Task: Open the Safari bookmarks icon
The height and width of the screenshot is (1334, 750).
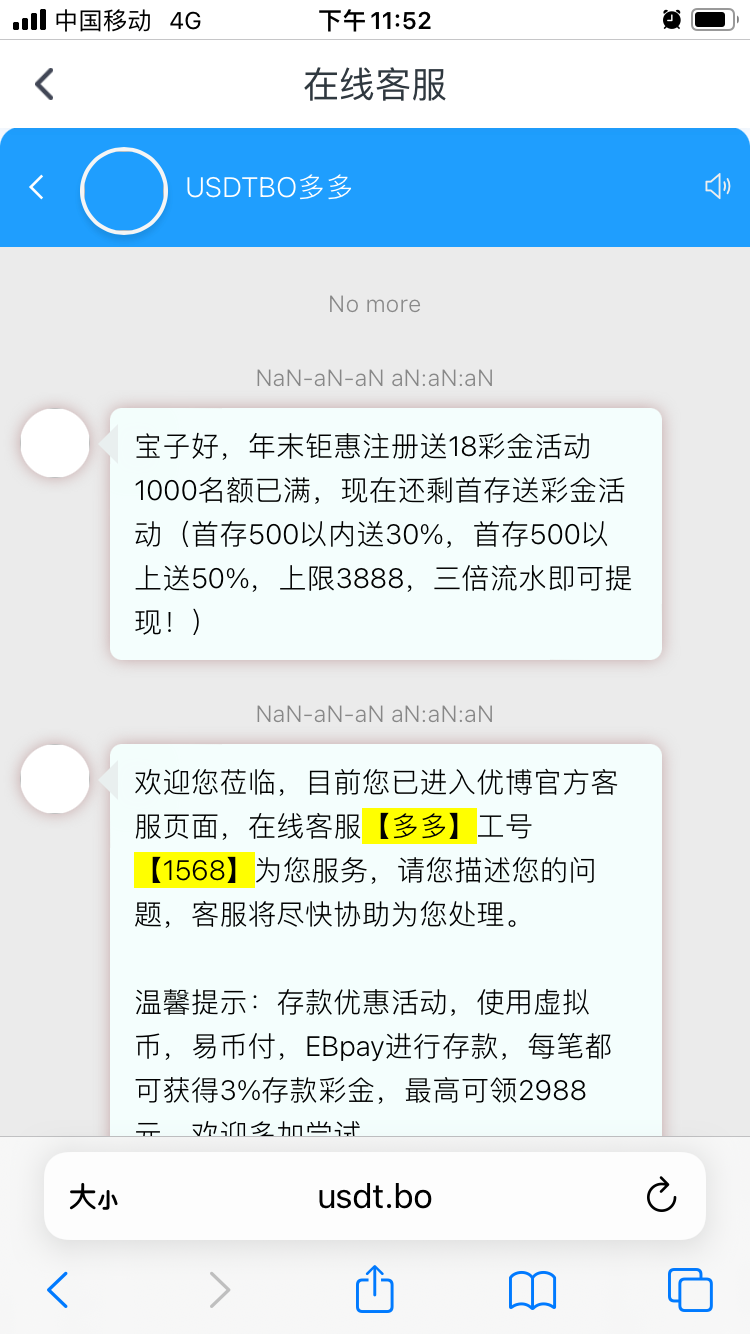Action: [531, 1290]
